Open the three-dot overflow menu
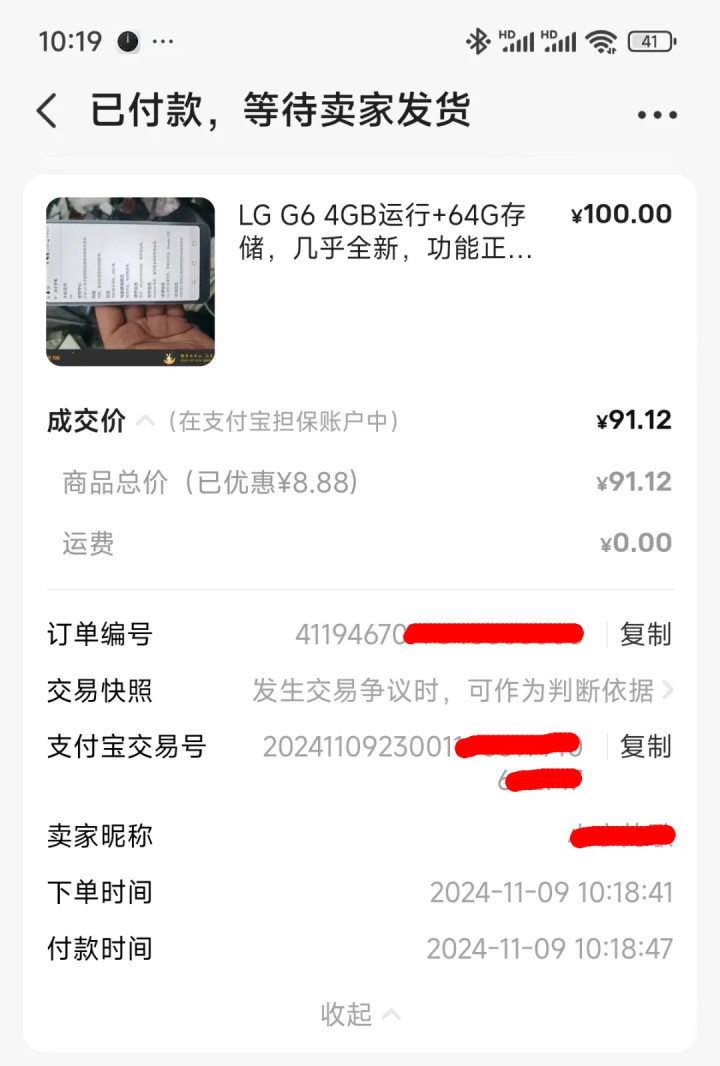This screenshot has height=1066, width=720. click(657, 115)
